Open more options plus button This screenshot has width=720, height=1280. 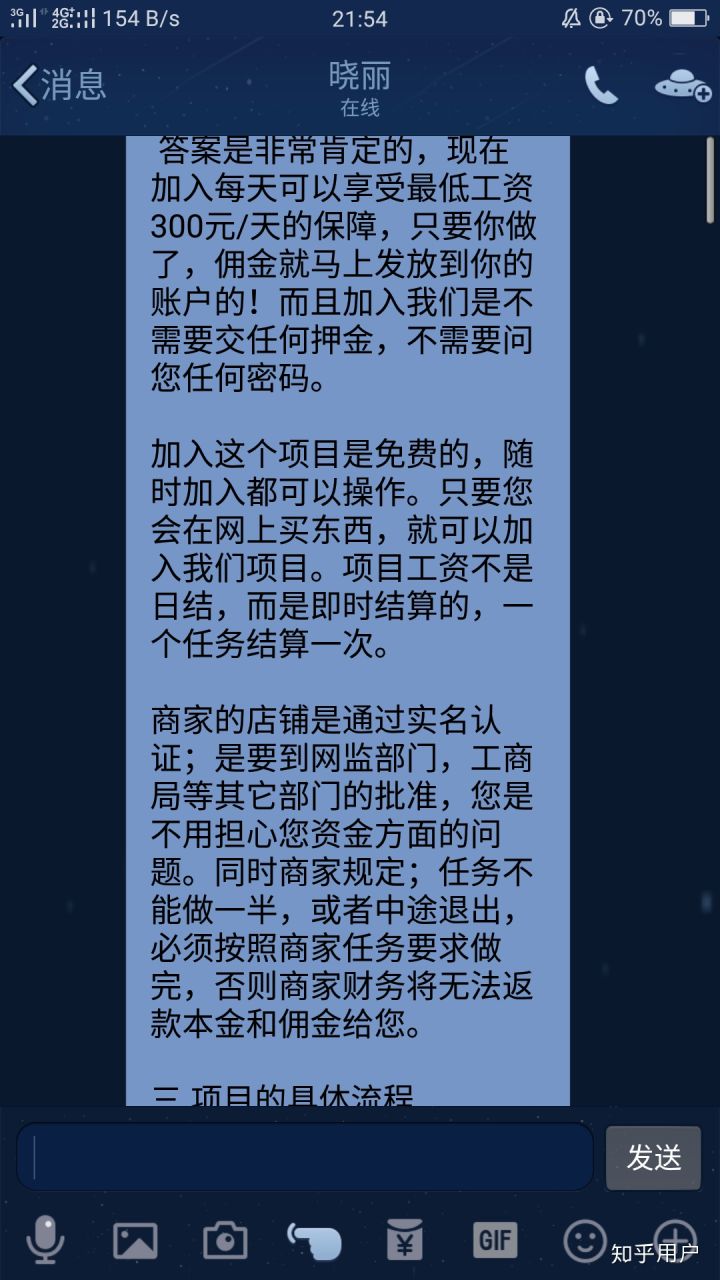point(675,1240)
